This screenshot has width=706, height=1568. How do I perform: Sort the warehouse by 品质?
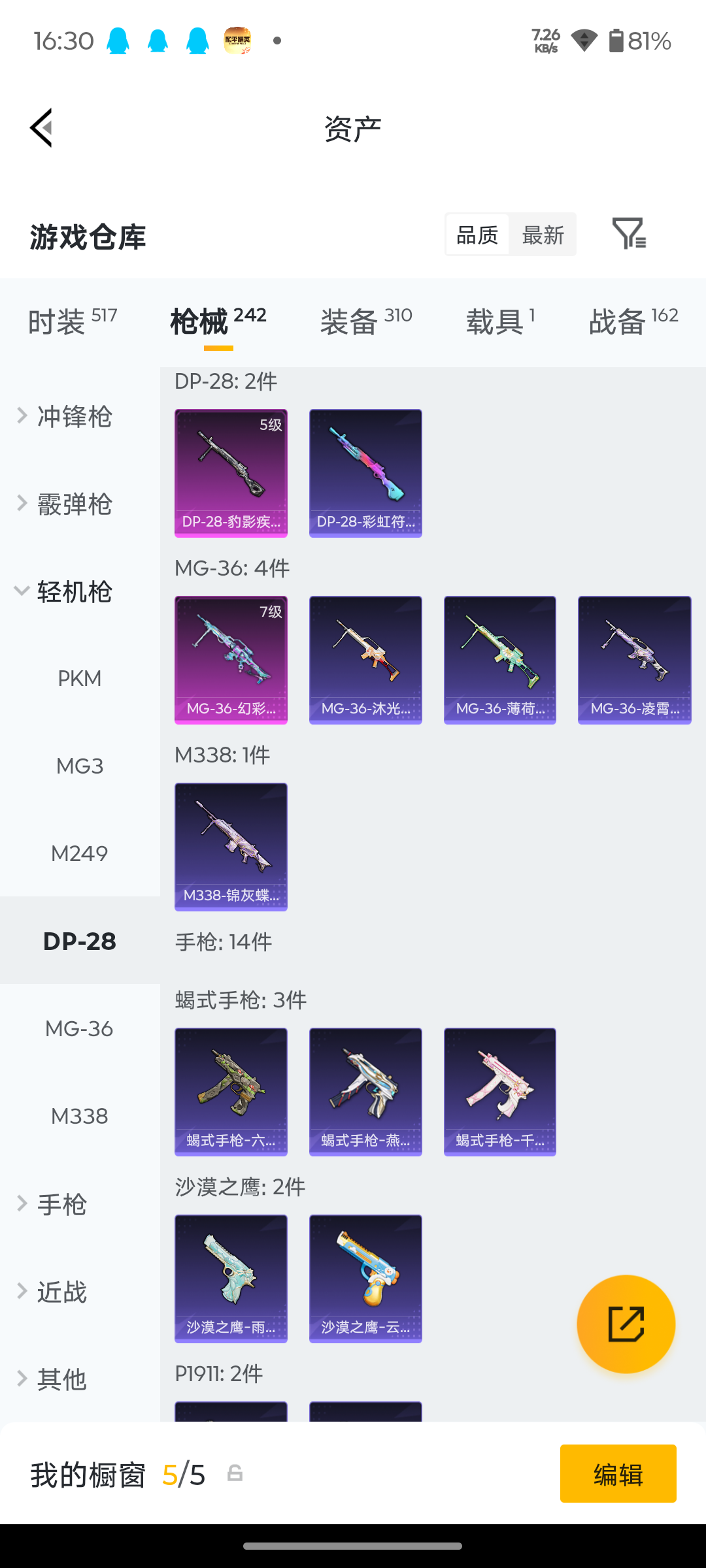(477, 235)
